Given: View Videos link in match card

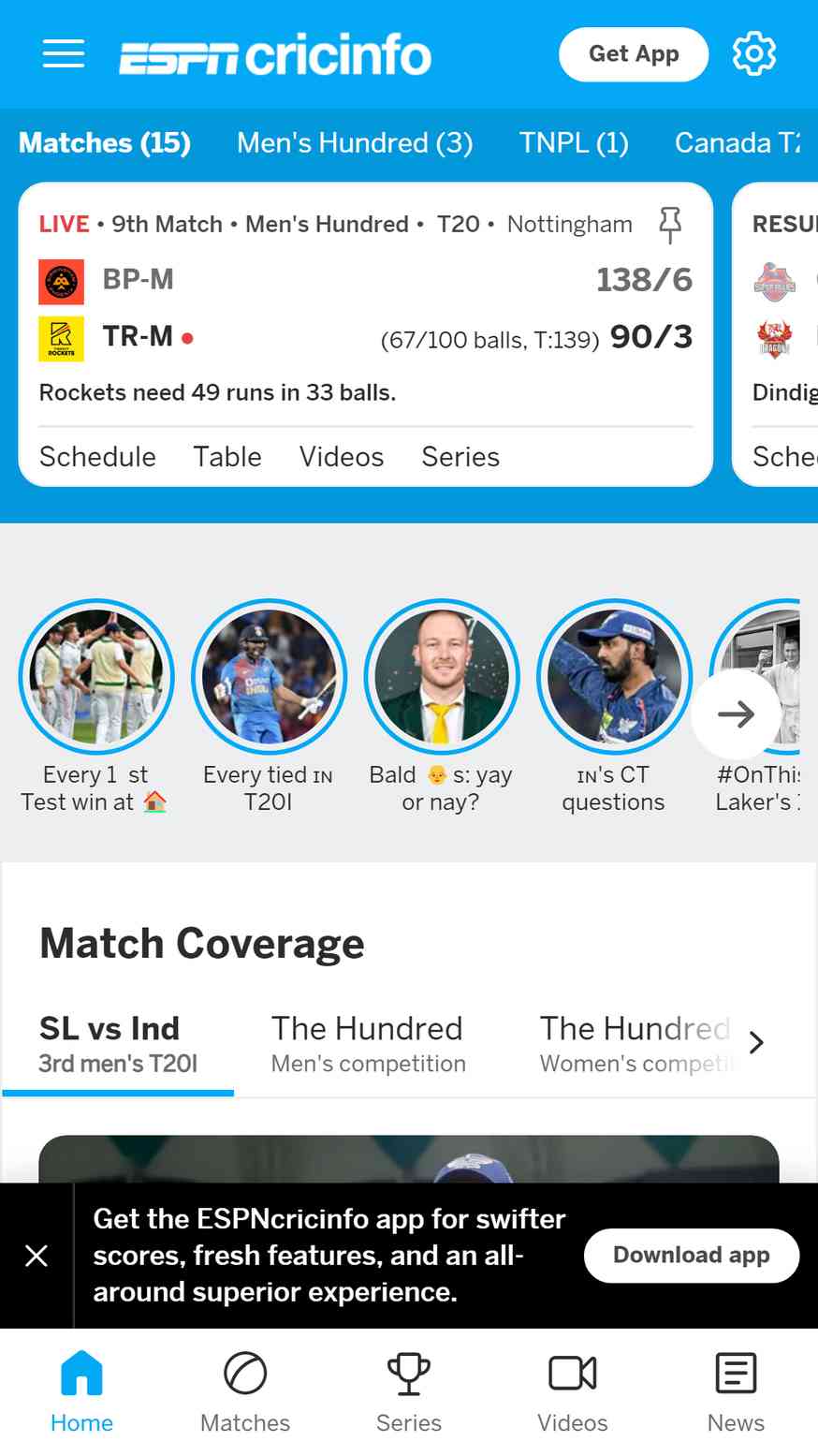Looking at the screenshot, I should (342, 457).
